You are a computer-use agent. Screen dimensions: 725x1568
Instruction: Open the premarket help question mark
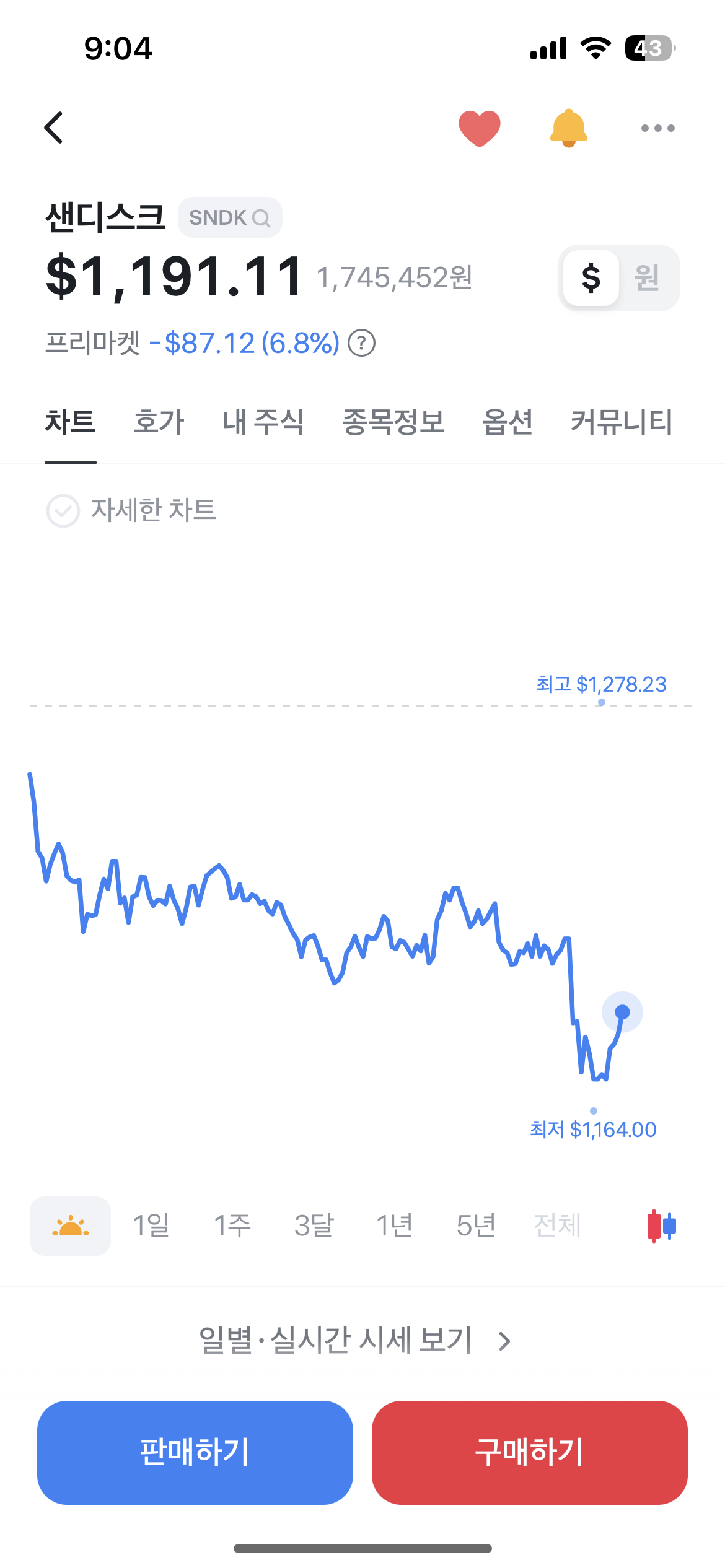361,343
